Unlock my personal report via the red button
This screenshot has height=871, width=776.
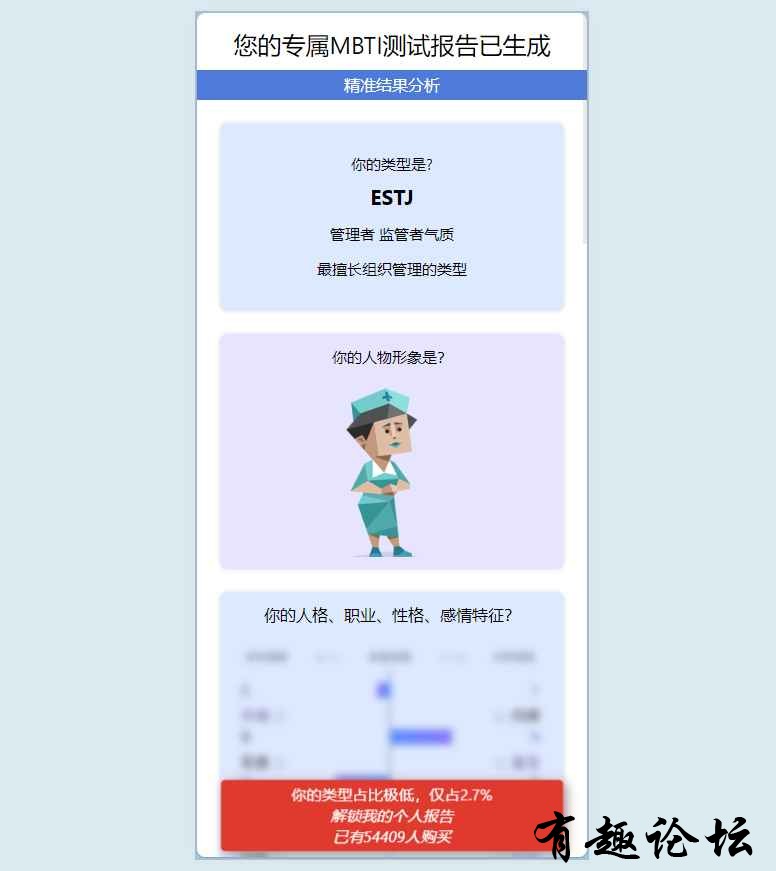click(x=391, y=815)
